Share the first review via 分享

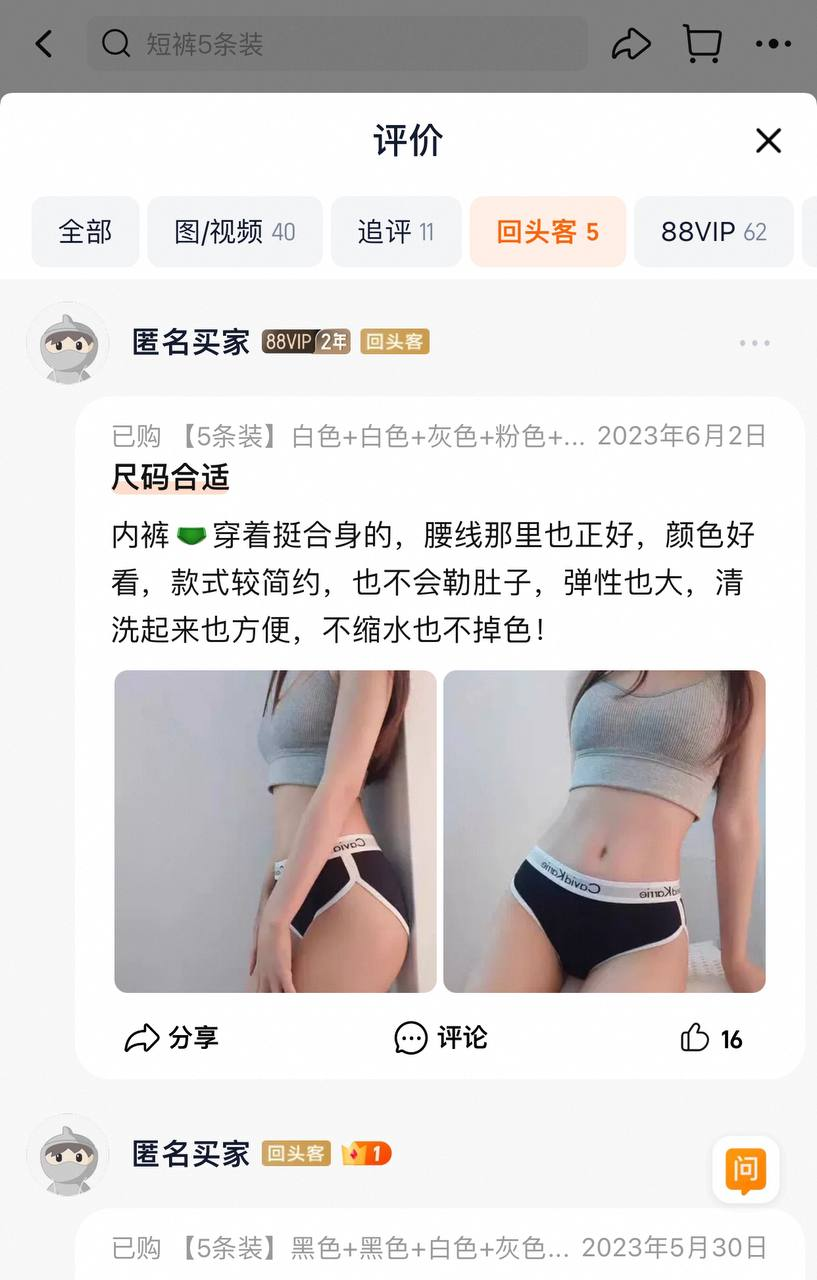point(171,1038)
